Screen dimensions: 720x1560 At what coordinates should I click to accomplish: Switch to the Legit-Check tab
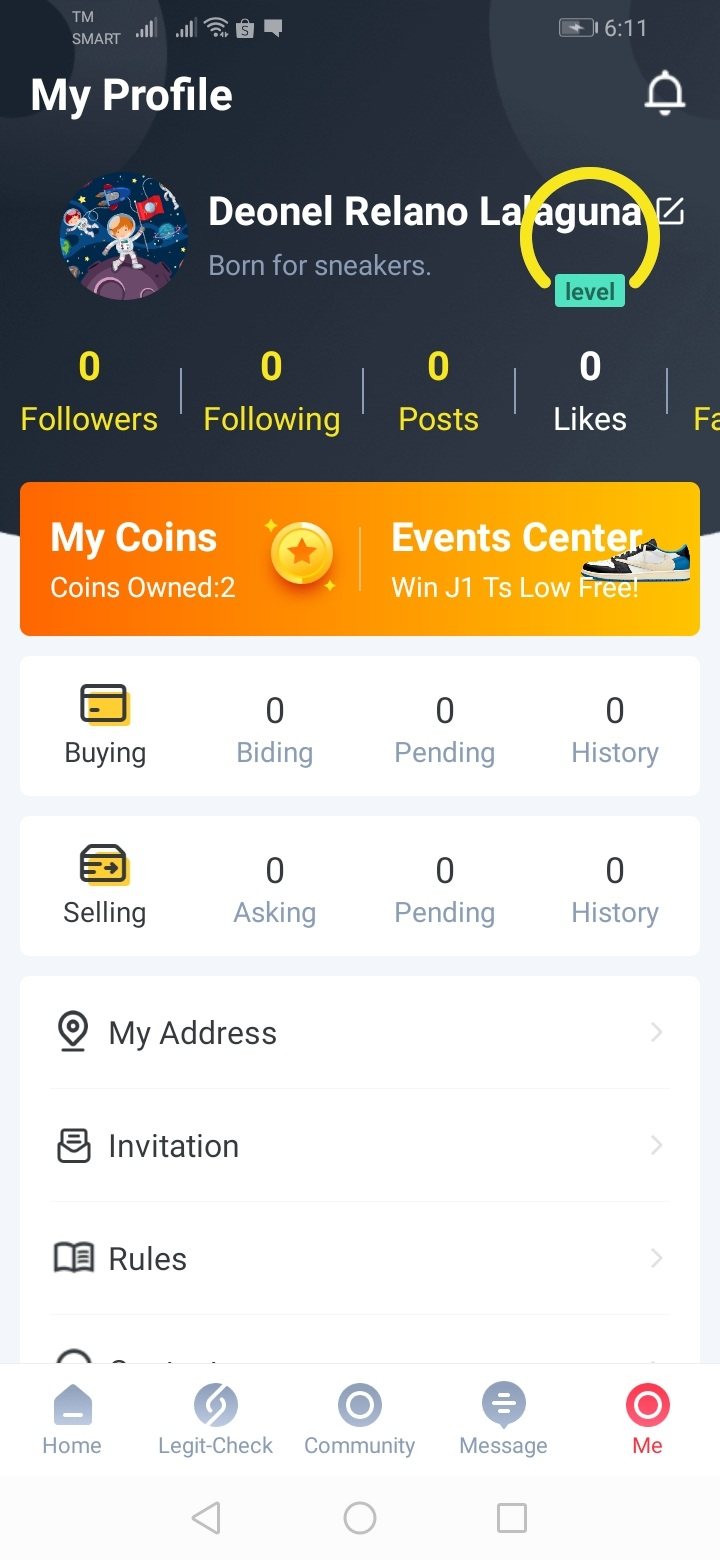215,1420
